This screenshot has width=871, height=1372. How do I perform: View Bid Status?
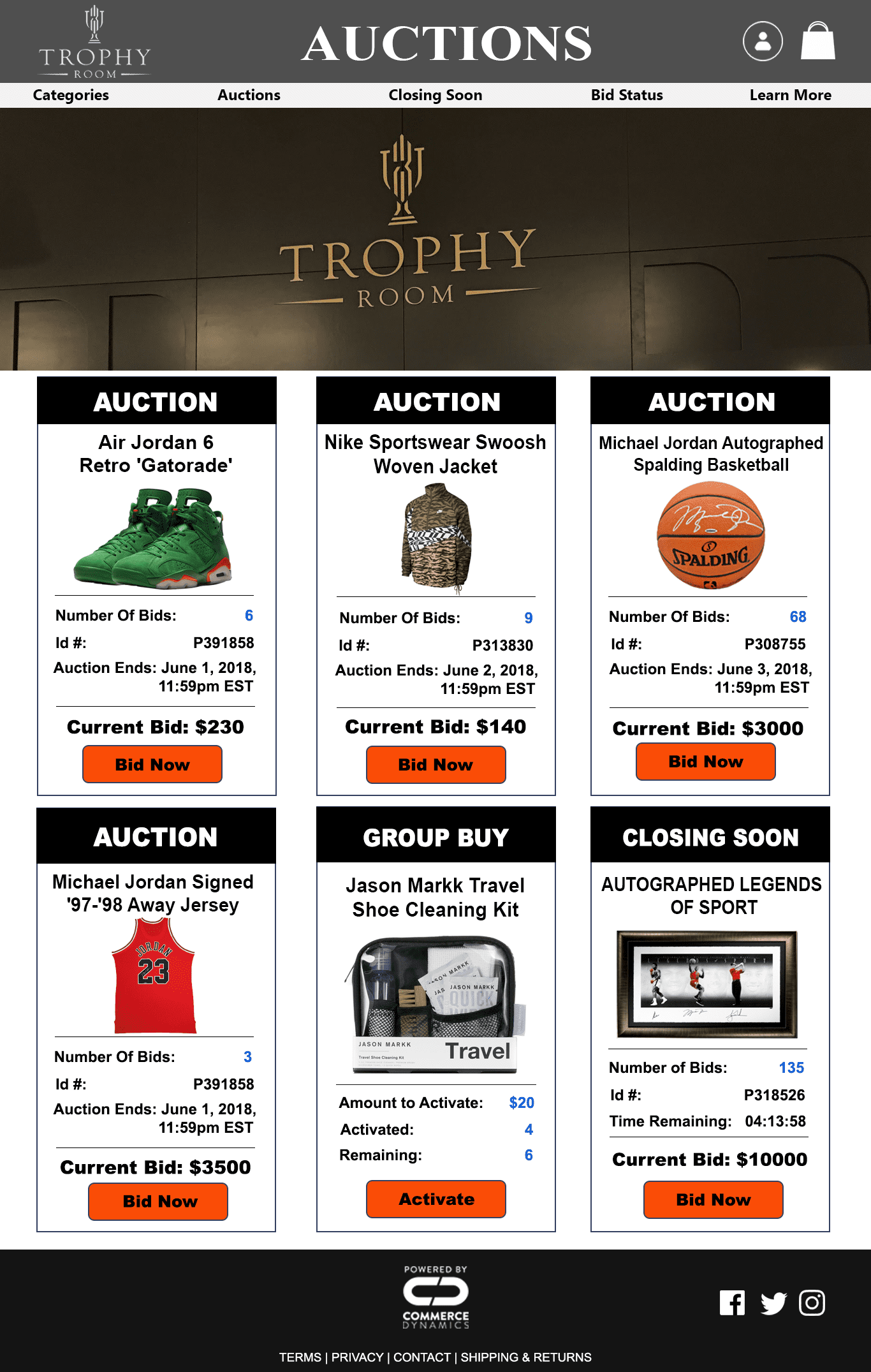click(x=627, y=95)
